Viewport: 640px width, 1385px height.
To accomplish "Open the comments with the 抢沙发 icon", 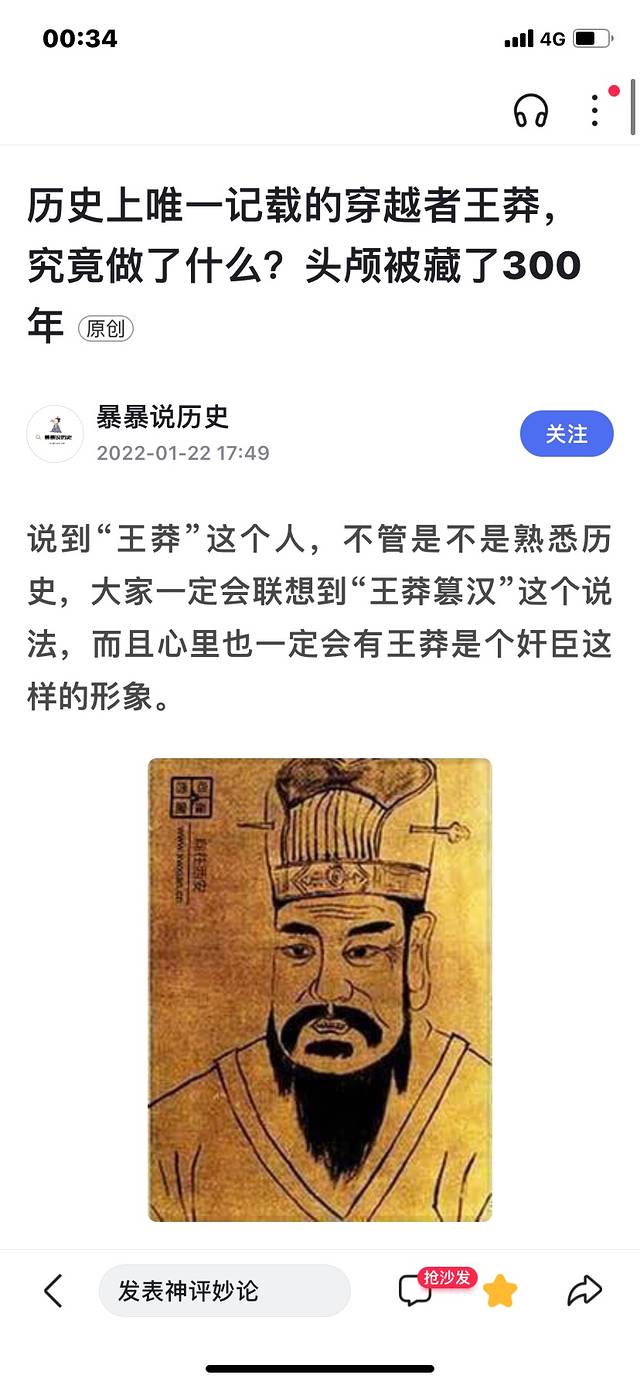I will pyautogui.click(x=416, y=1291).
